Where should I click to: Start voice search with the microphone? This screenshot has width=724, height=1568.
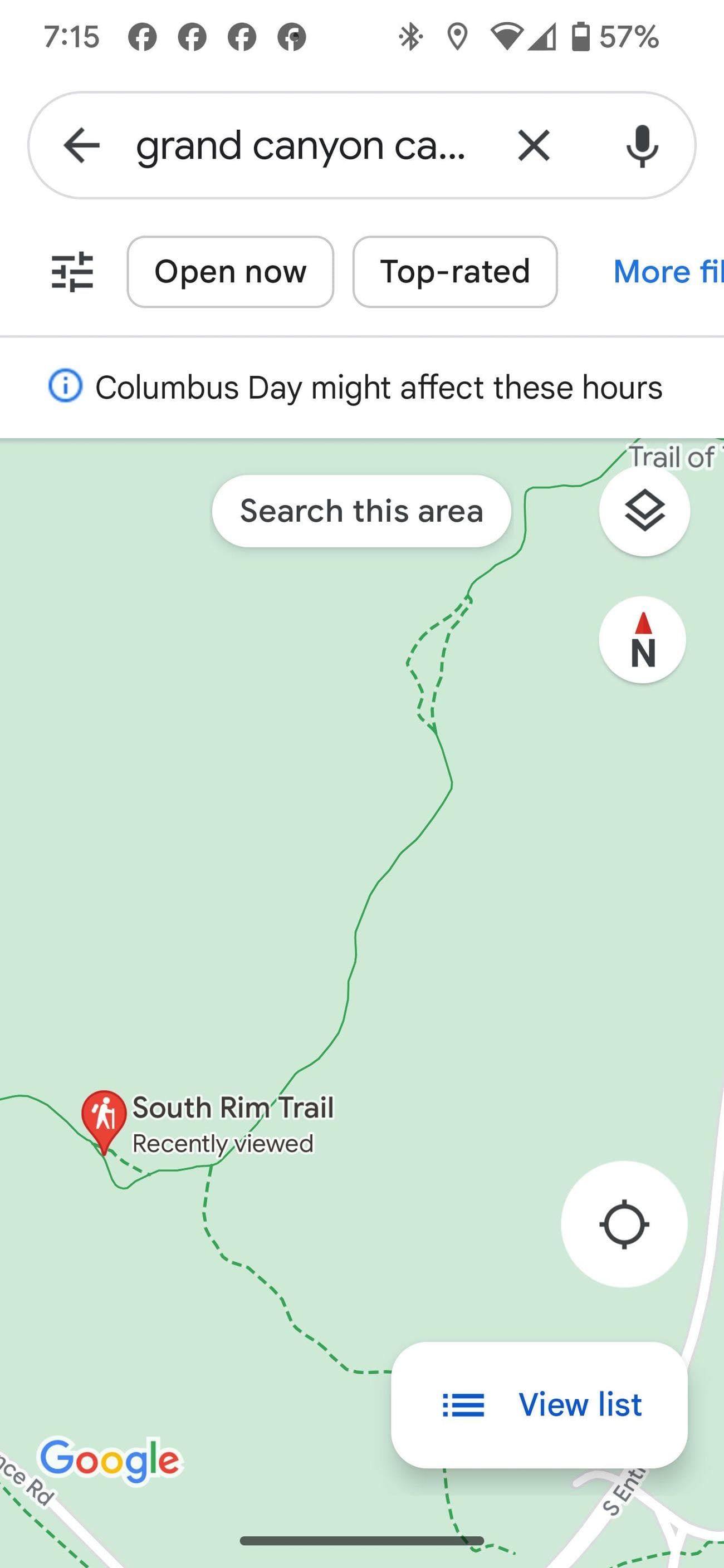pyautogui.click(x=642, y=145)
